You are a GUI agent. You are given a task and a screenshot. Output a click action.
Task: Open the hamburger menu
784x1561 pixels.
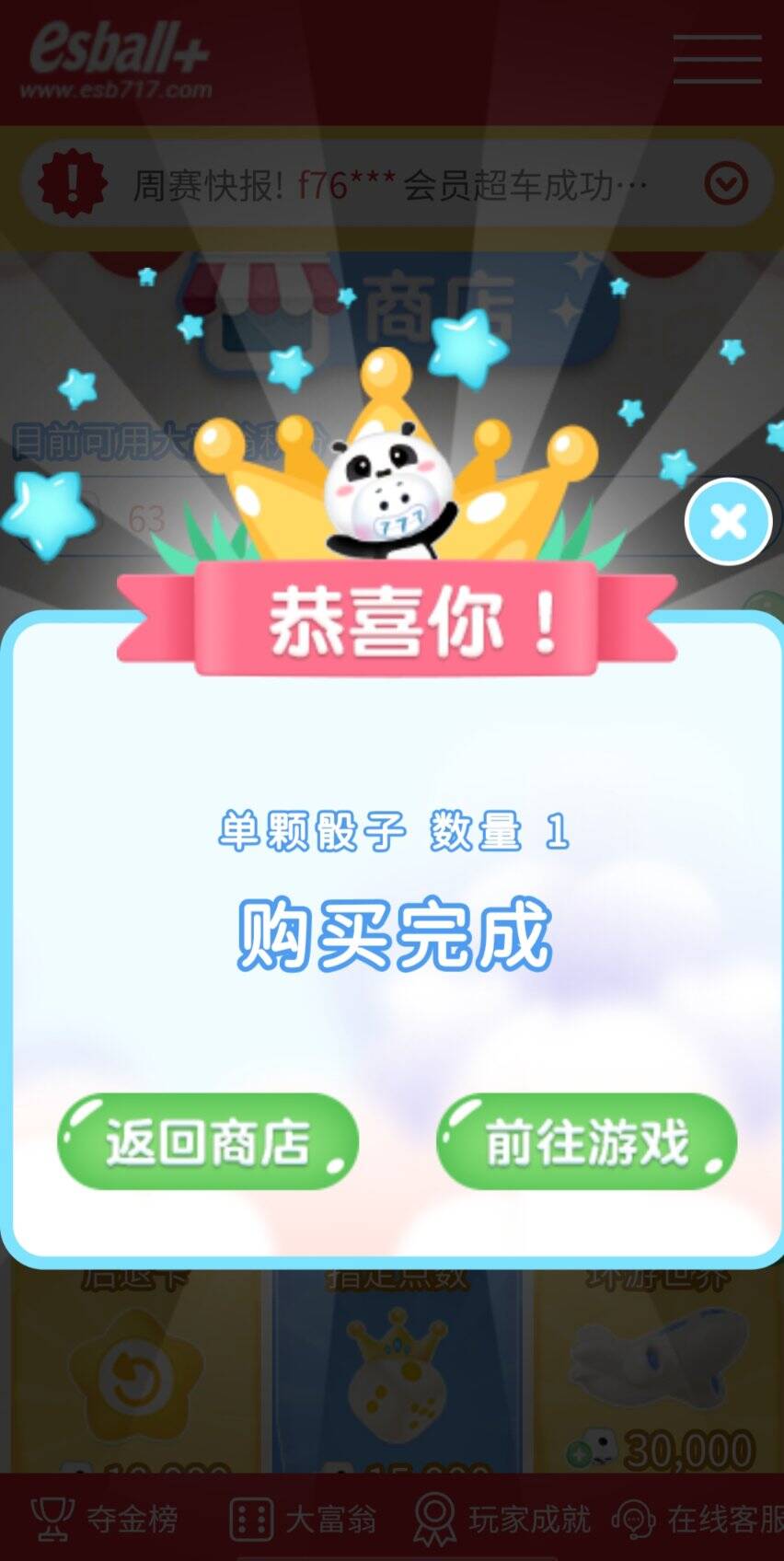coord(717,59)
